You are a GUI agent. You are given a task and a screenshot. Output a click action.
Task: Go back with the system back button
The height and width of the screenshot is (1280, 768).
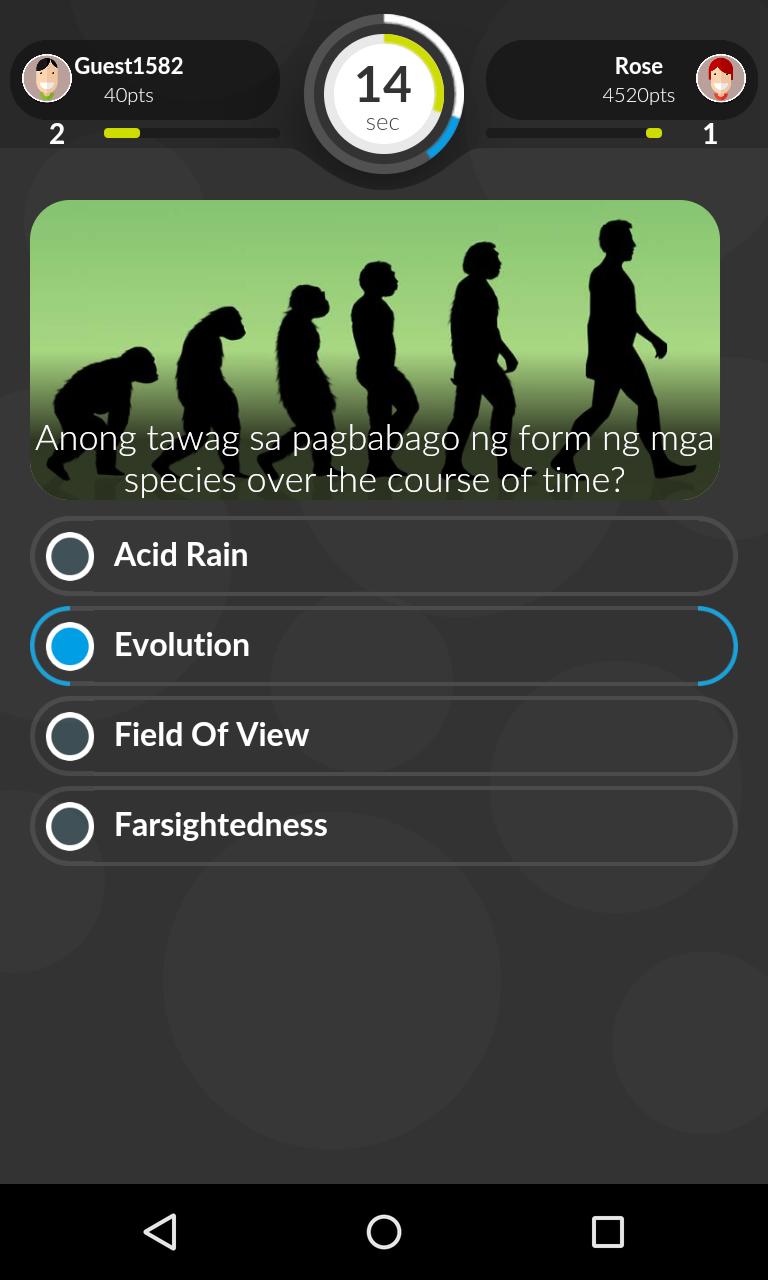pyautogui.click(x=160, y=1232)
